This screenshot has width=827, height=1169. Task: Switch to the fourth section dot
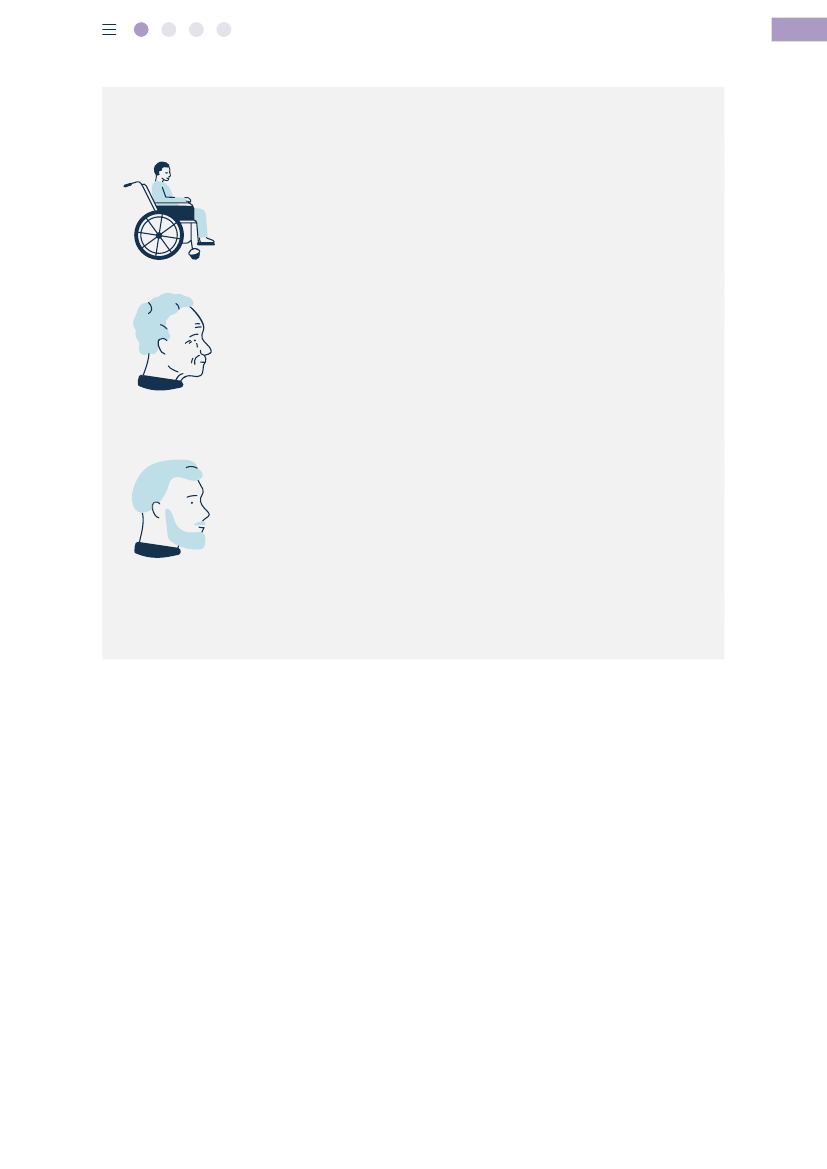coord(224,30)
